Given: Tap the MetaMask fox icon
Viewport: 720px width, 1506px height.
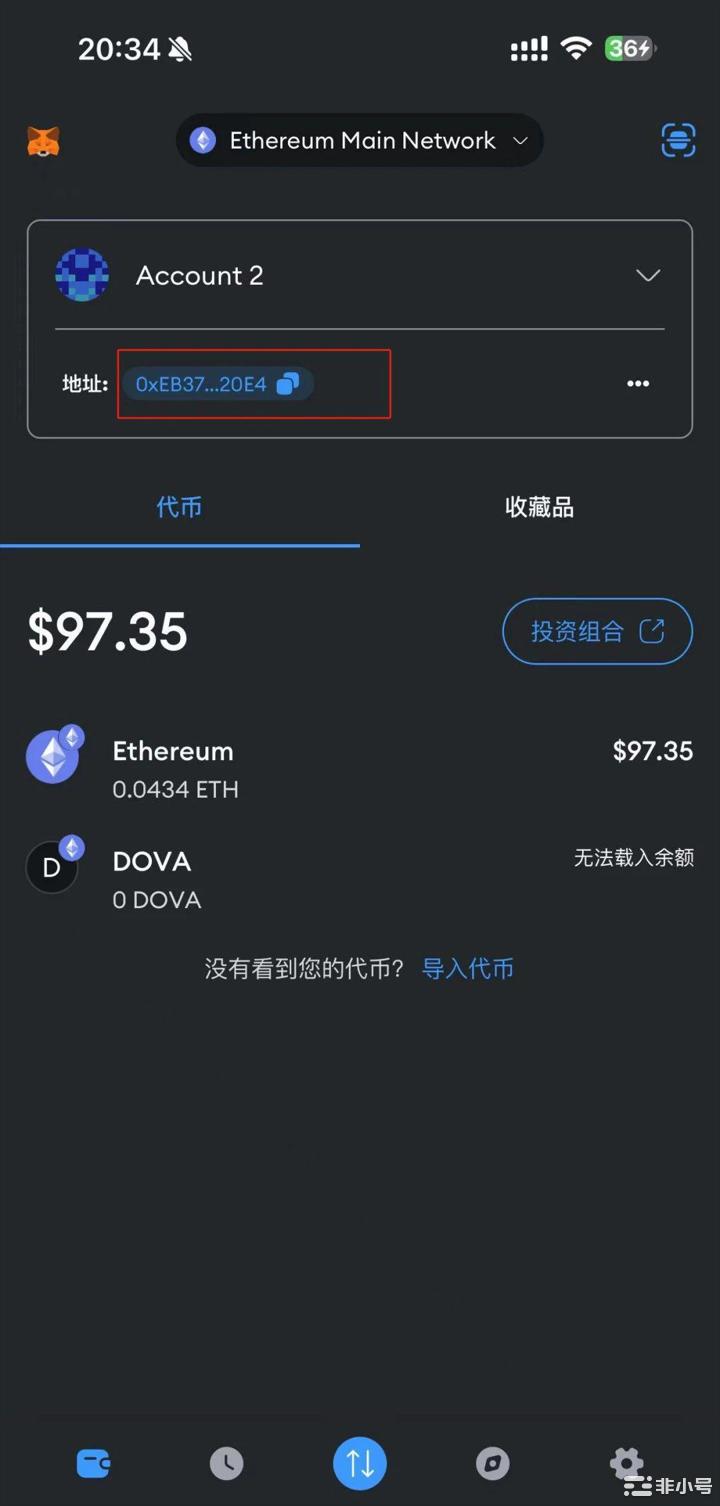Looking at the screenshot, I should (x=43, y=141).
